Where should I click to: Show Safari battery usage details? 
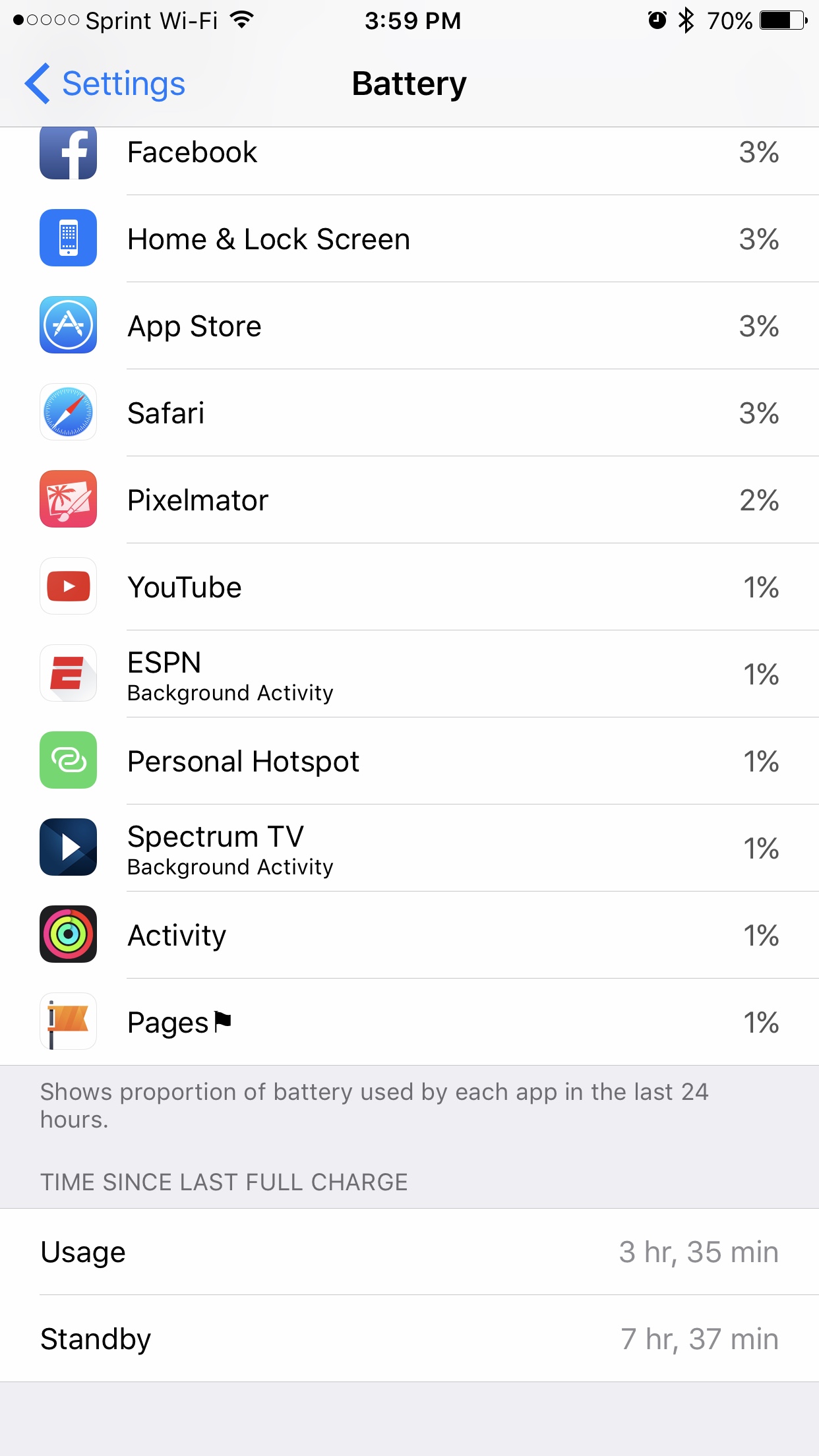click(x=409, y=413)
